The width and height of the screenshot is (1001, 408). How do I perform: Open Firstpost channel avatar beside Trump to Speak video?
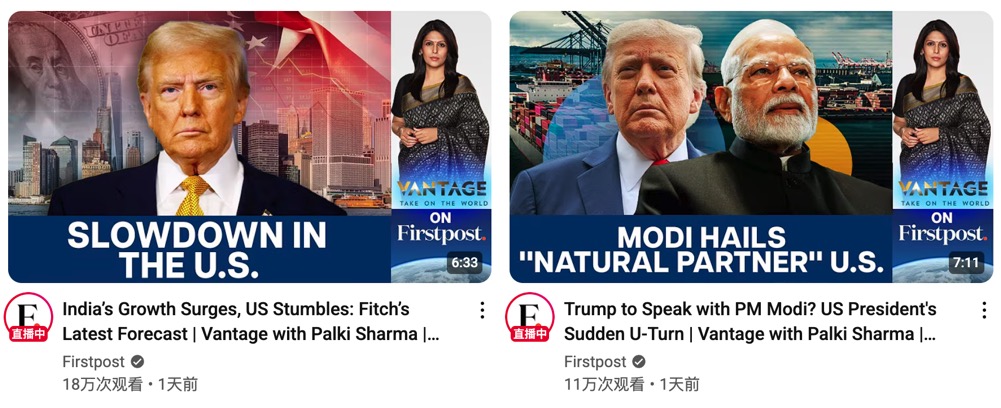coord(530,320)
